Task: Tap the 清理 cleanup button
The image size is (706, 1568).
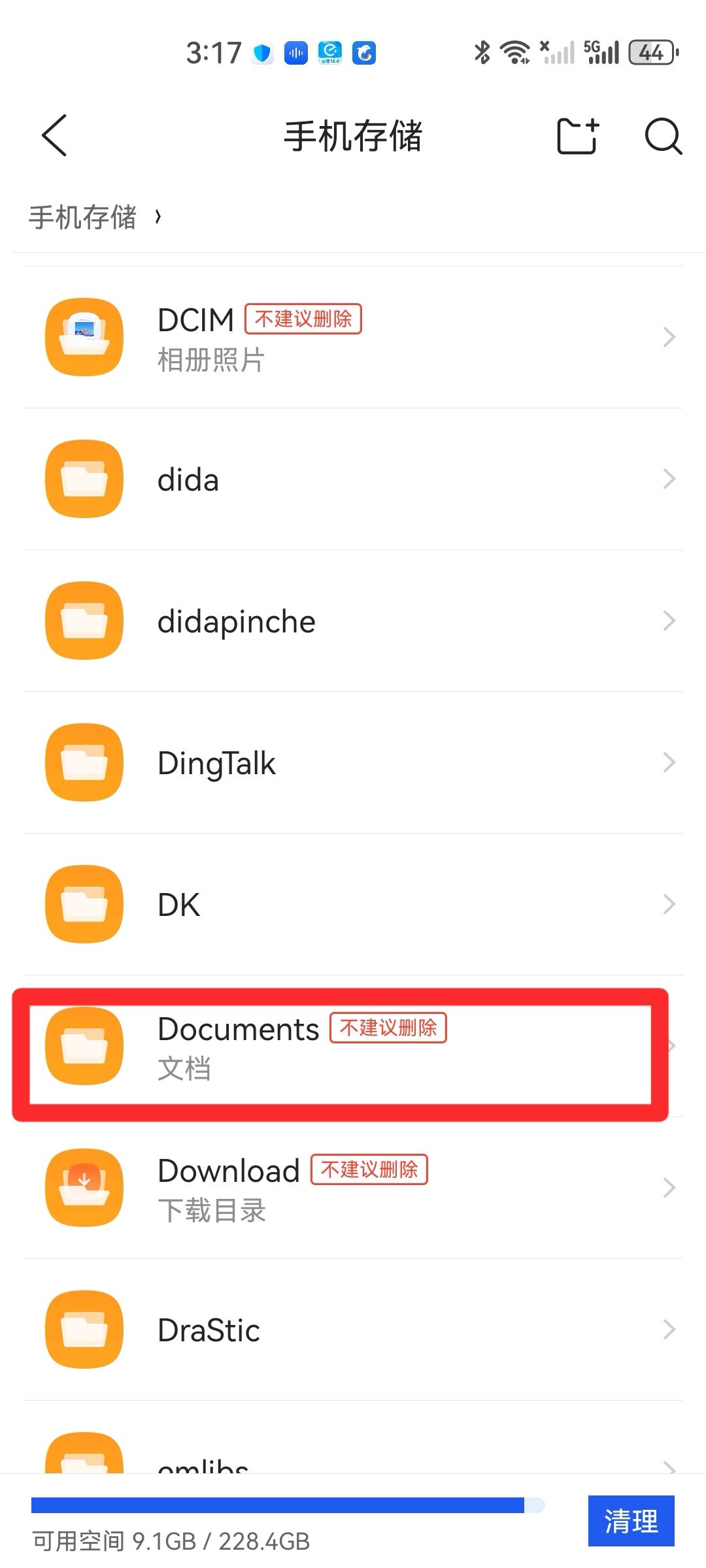Action: pos(630,1521)
